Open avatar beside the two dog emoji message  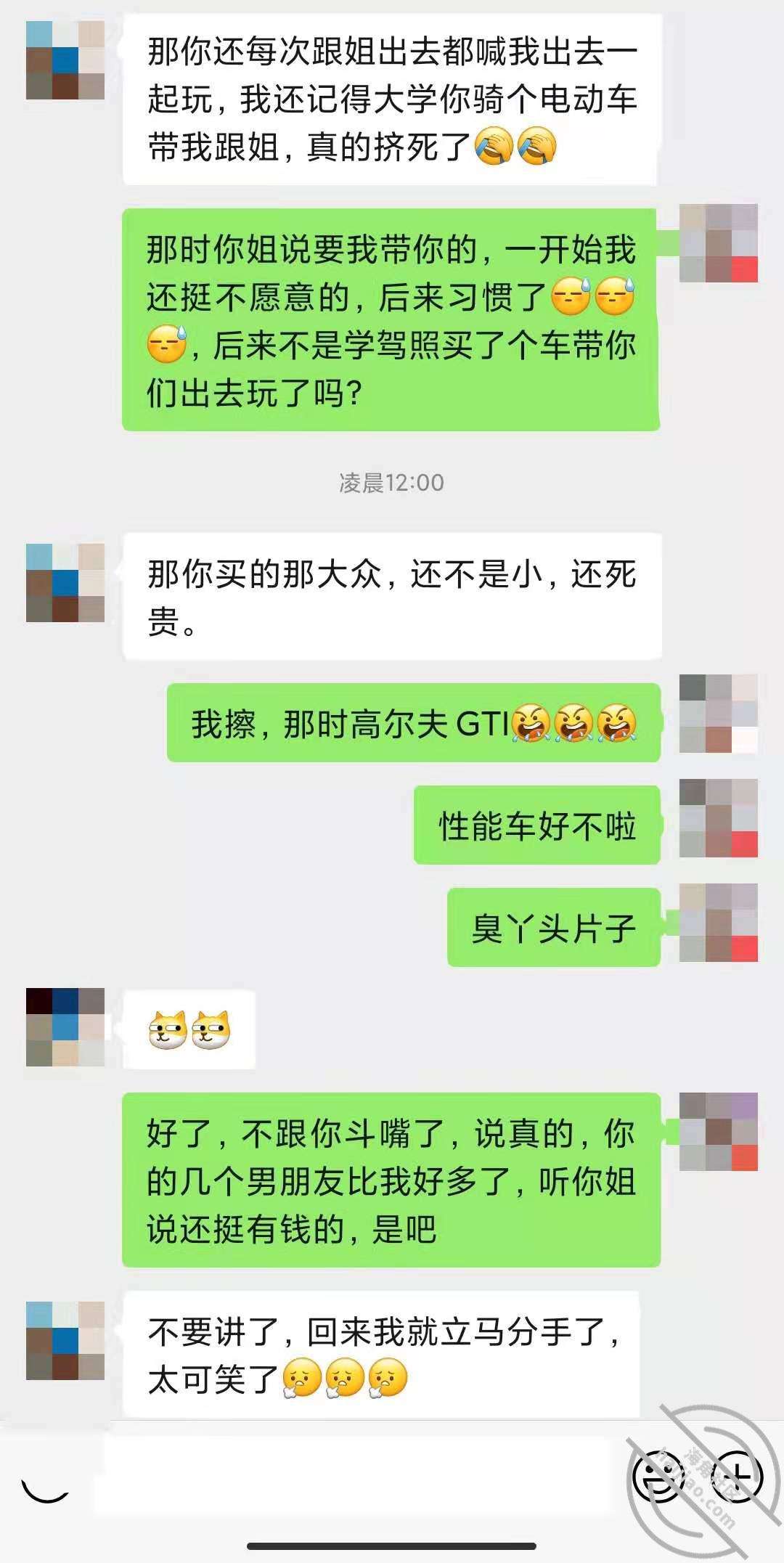pos(65,1027)
